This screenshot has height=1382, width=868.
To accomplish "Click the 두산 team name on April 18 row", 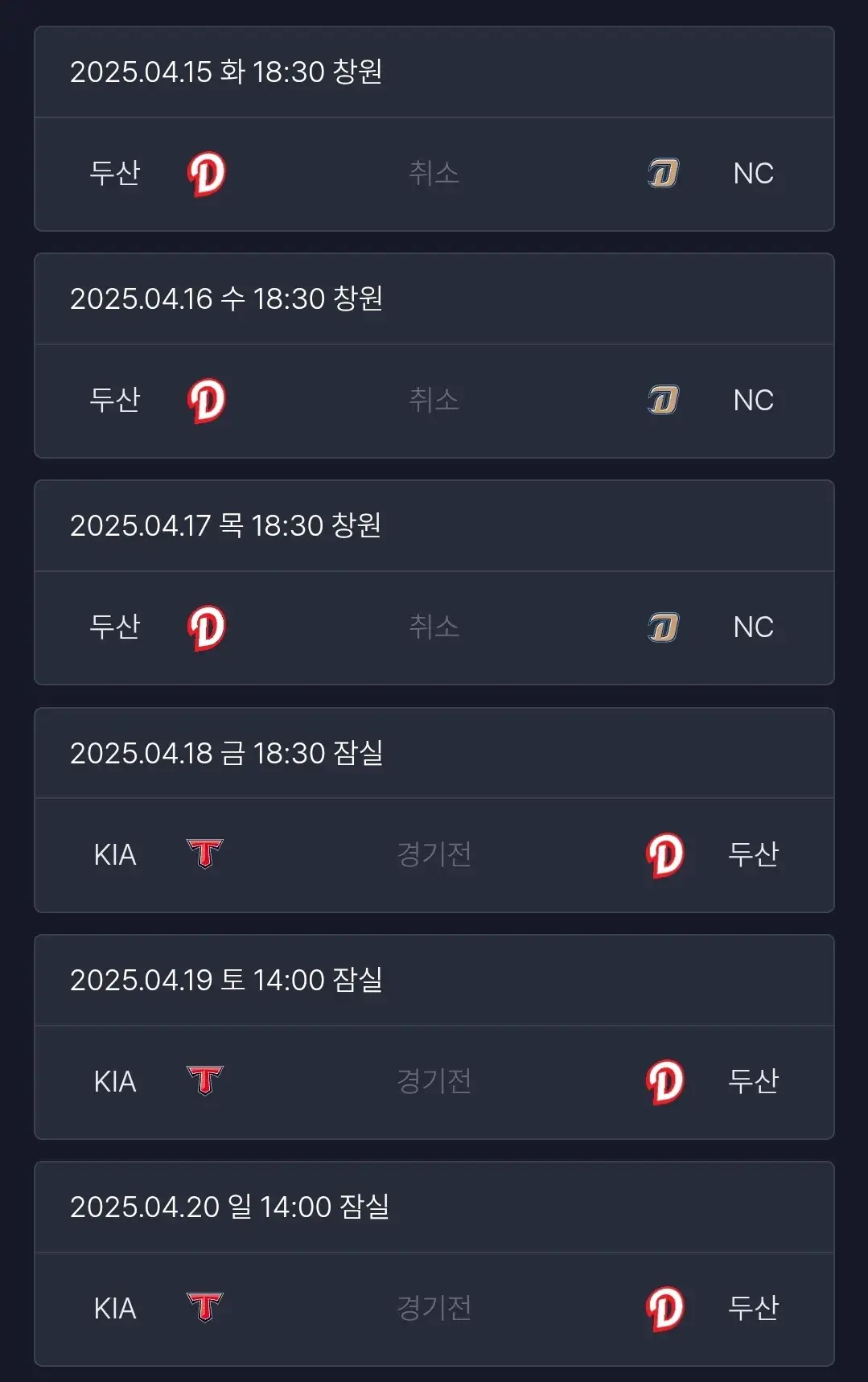I will pos(753,855).
